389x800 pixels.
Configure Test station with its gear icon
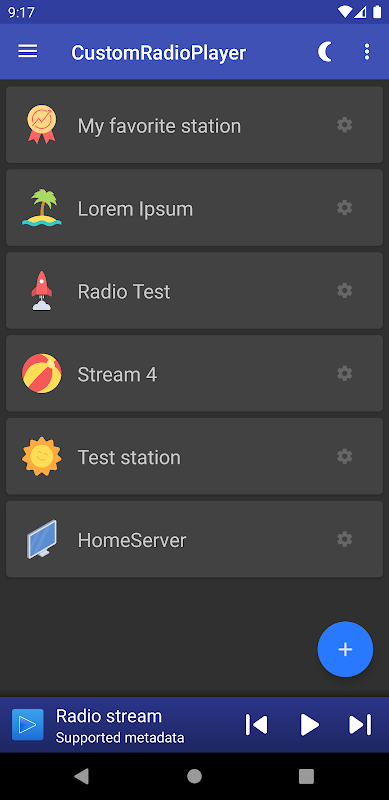pyautogui.click(x=345, y=457)
